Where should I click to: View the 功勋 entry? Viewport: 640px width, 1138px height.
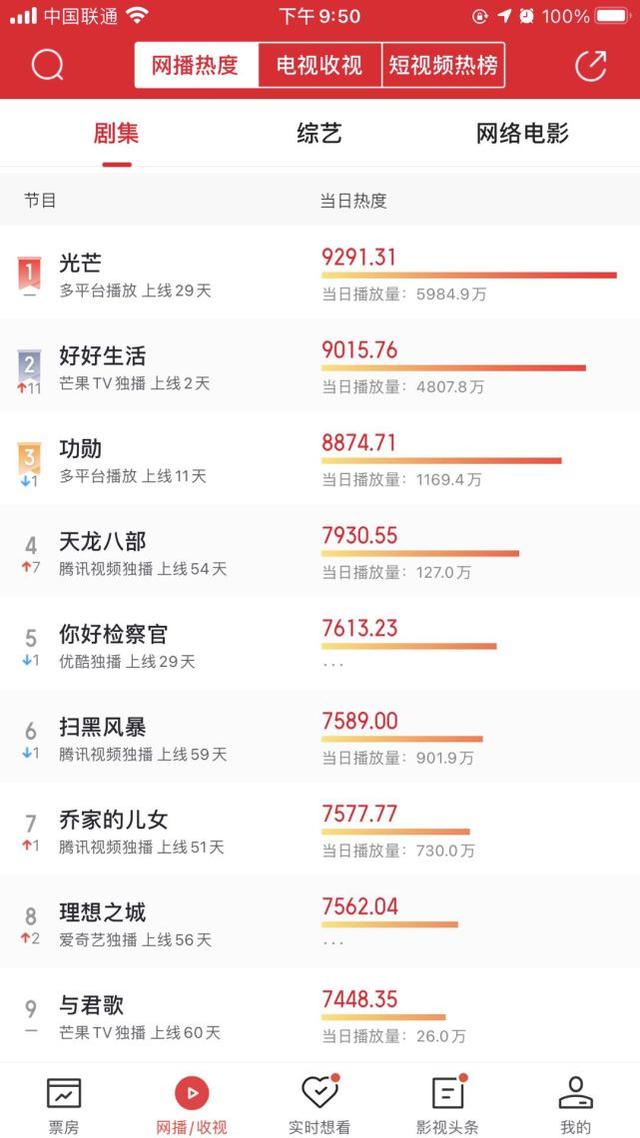[x=320, y=457]
